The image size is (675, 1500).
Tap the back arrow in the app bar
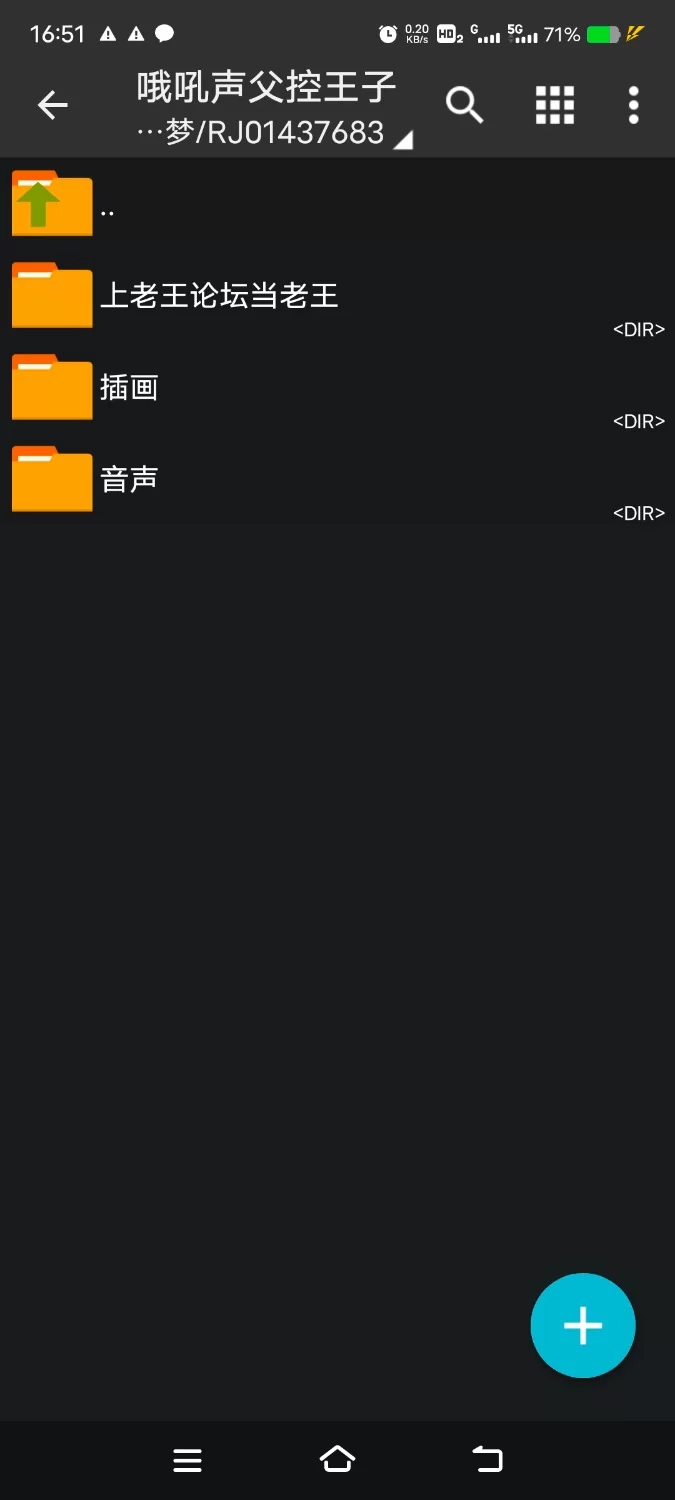click(x=52, y=105)
